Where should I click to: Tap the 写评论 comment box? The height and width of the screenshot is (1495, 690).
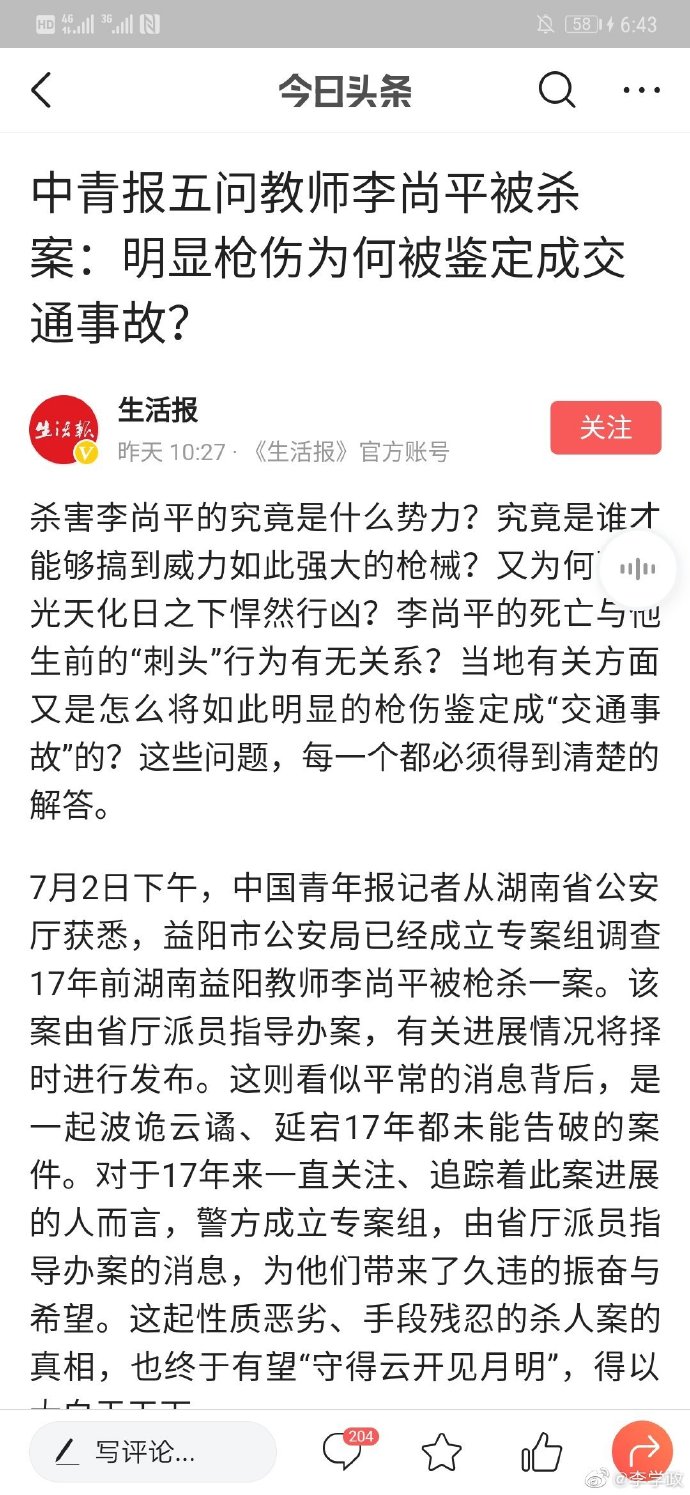(152, 1452)
